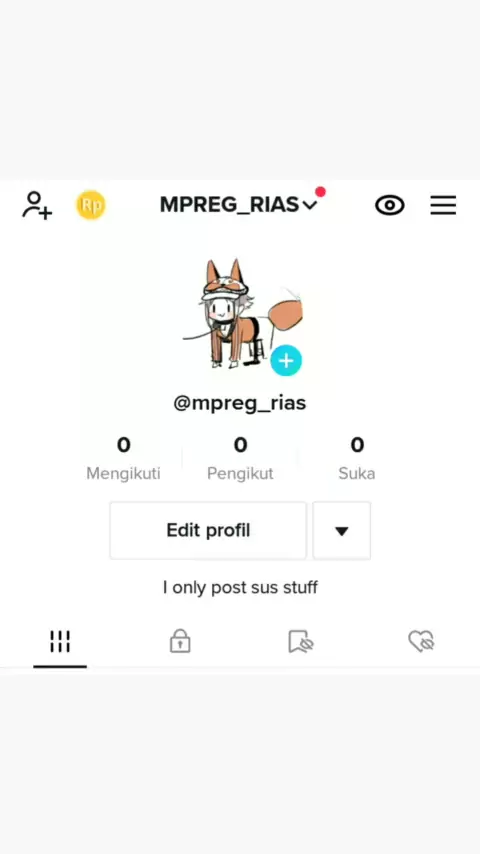Expand the MPREG_RIAS account switcher
Viewport: 480px width, 854px height.
[239, 205]
